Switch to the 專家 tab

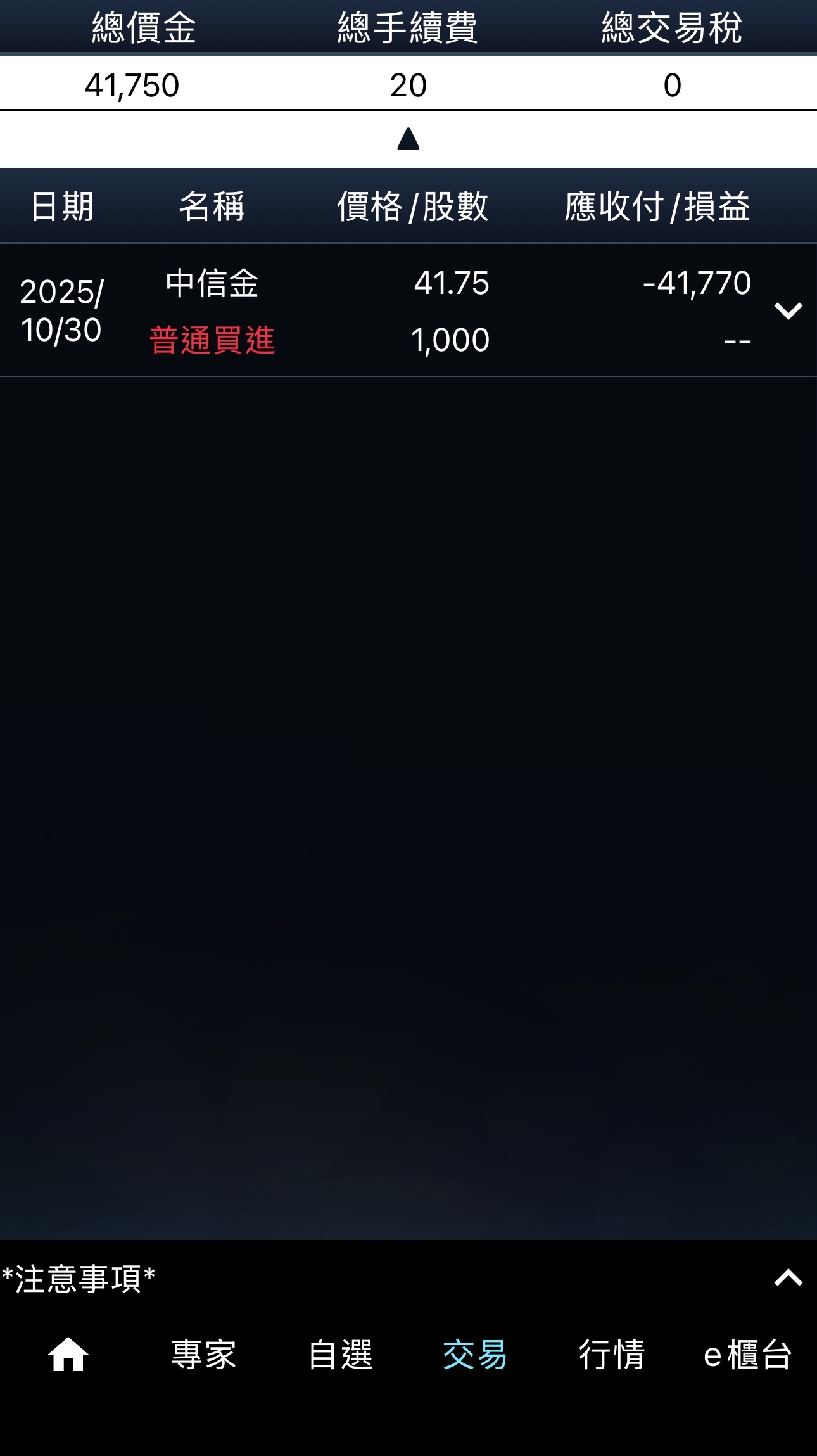(x=203, y=1355)
